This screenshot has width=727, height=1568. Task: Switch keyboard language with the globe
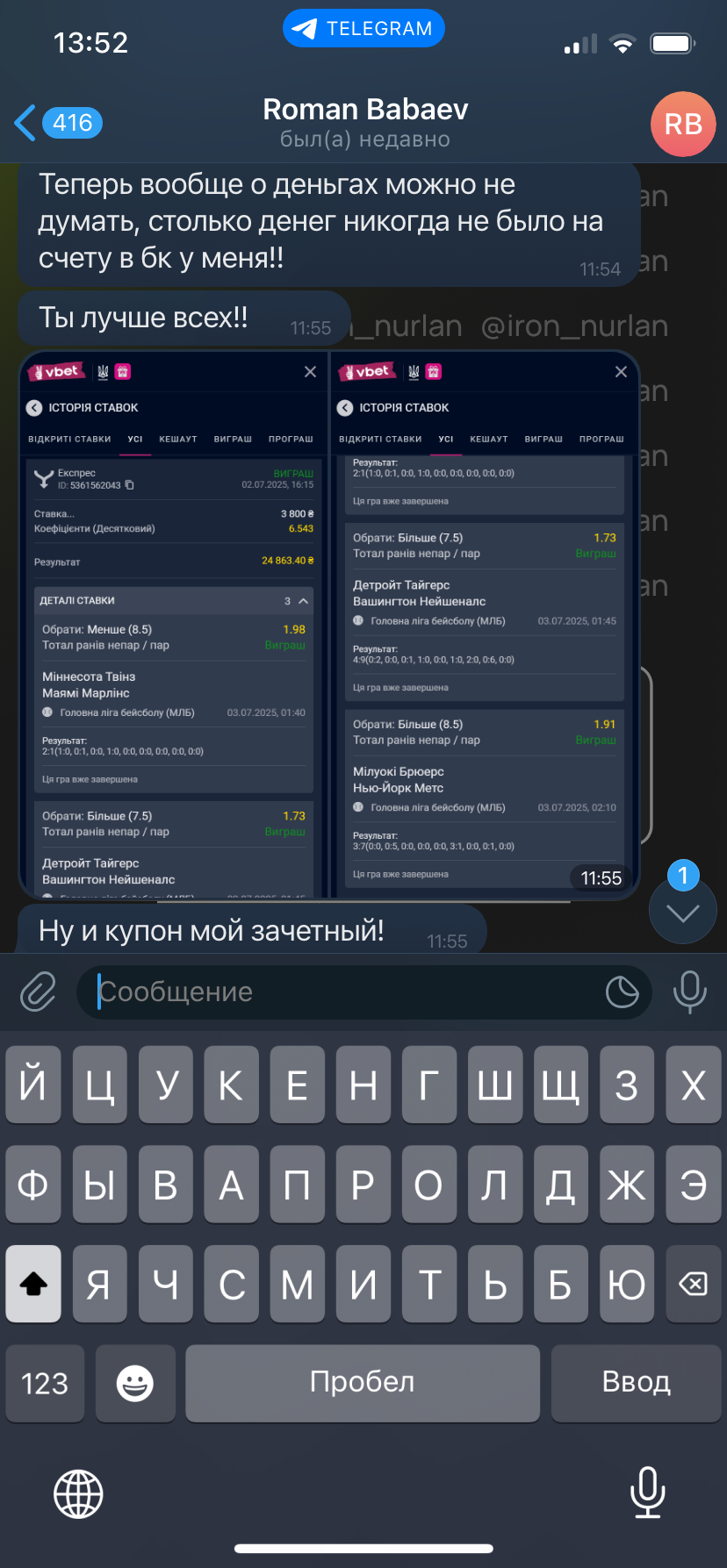tap(78, 1493)
